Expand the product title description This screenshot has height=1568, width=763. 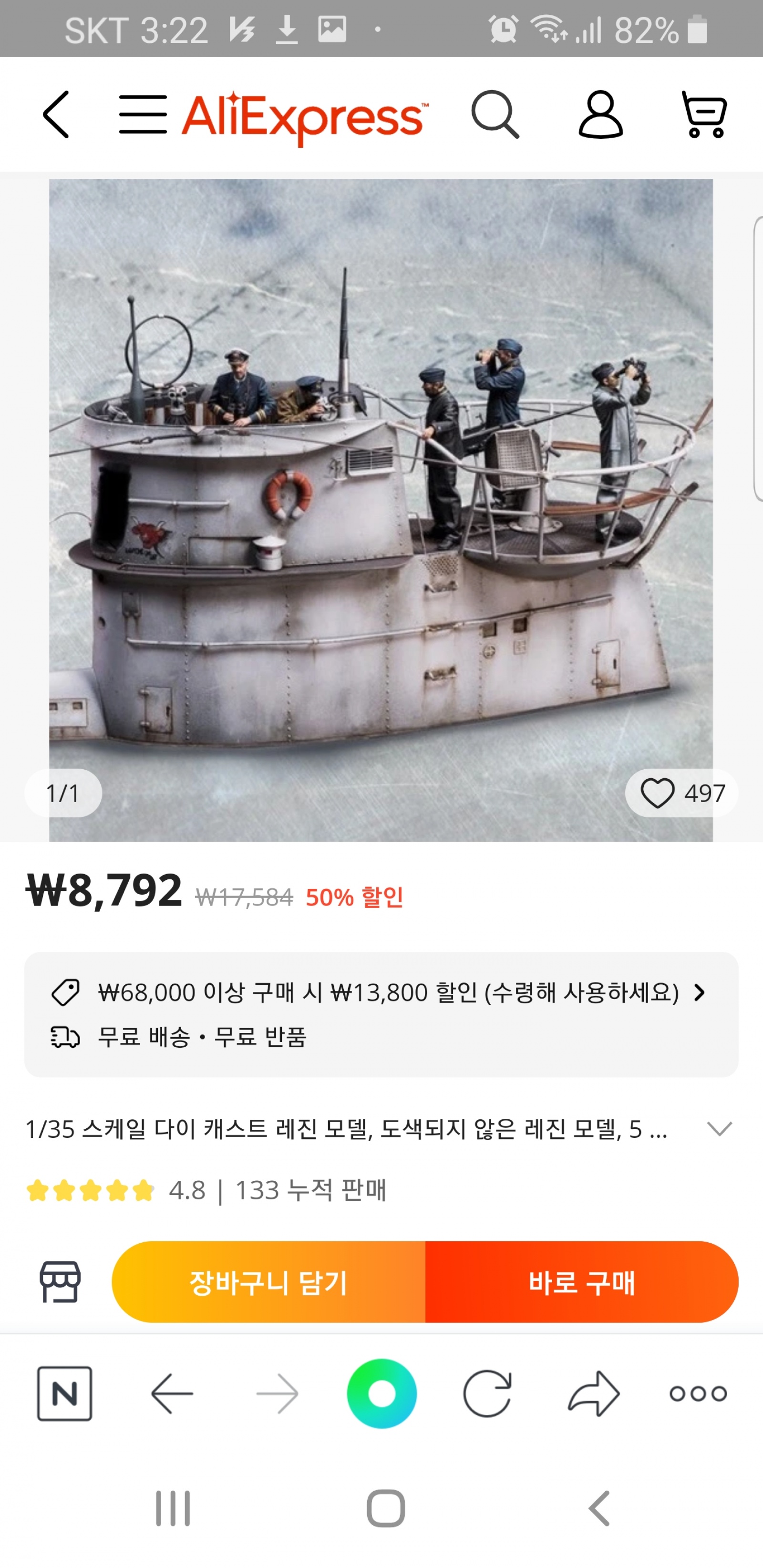click(719, 1129)
